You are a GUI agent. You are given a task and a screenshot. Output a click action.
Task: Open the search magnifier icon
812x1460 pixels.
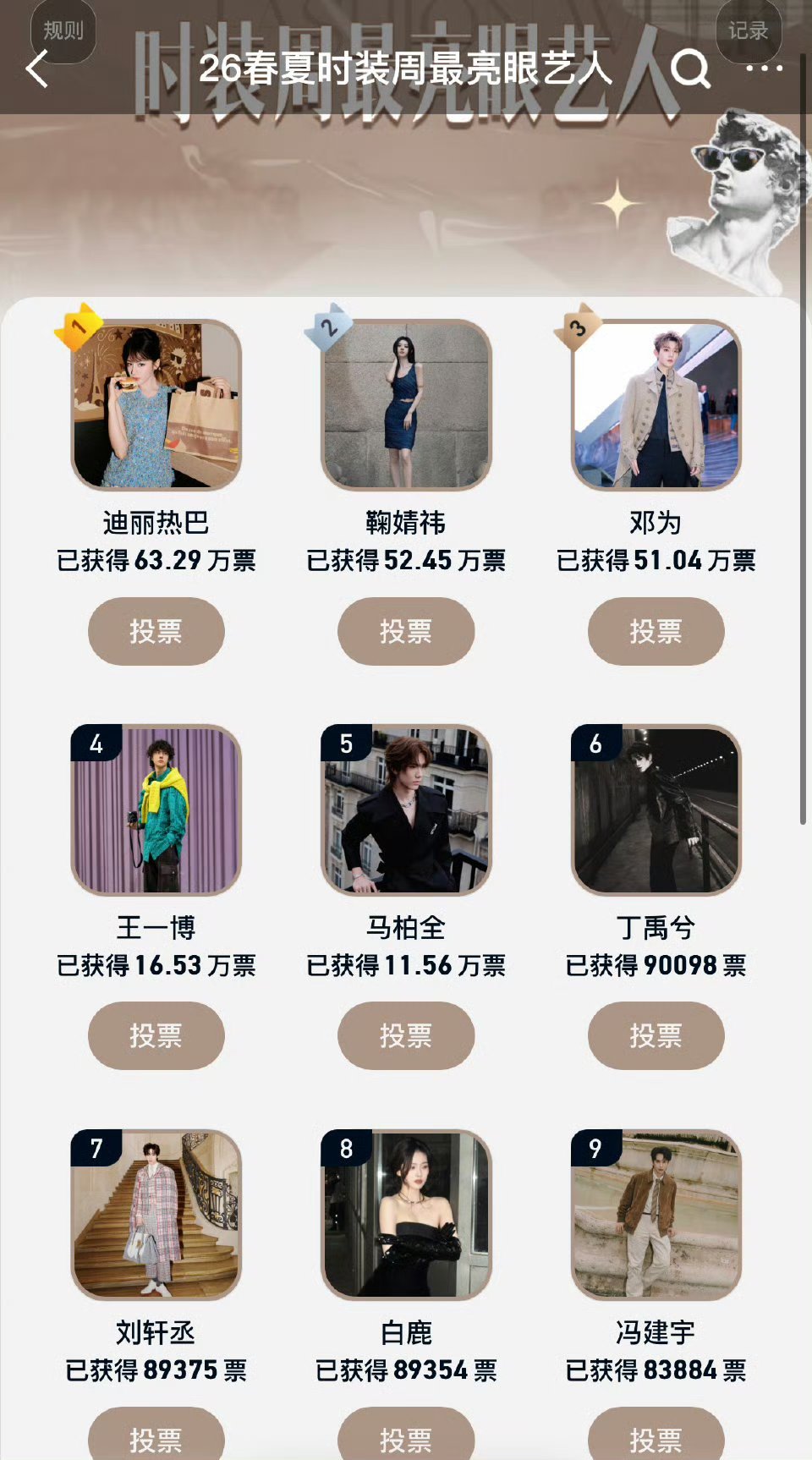690,69
